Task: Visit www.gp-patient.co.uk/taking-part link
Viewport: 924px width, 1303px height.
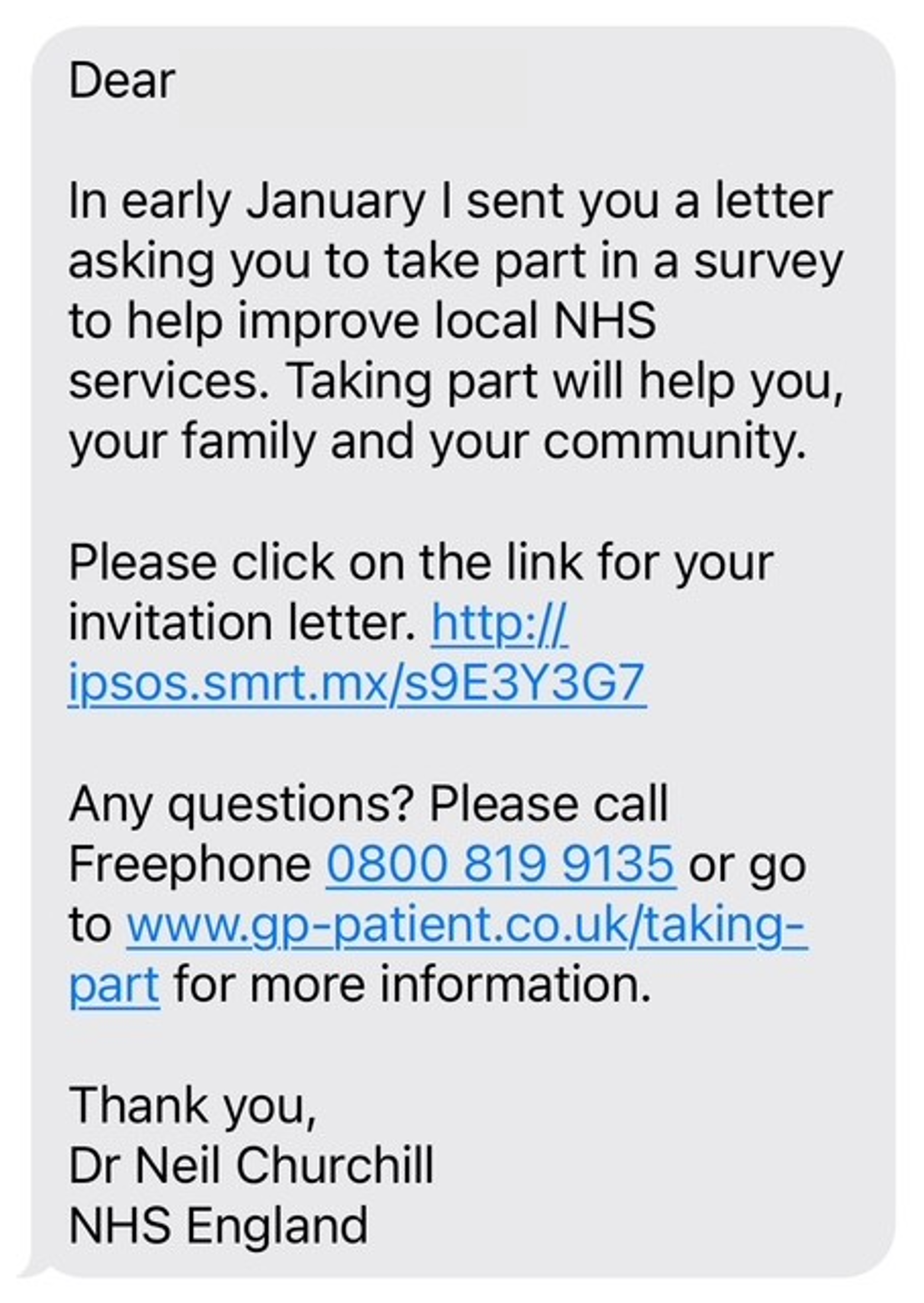Action: point(466,925)
